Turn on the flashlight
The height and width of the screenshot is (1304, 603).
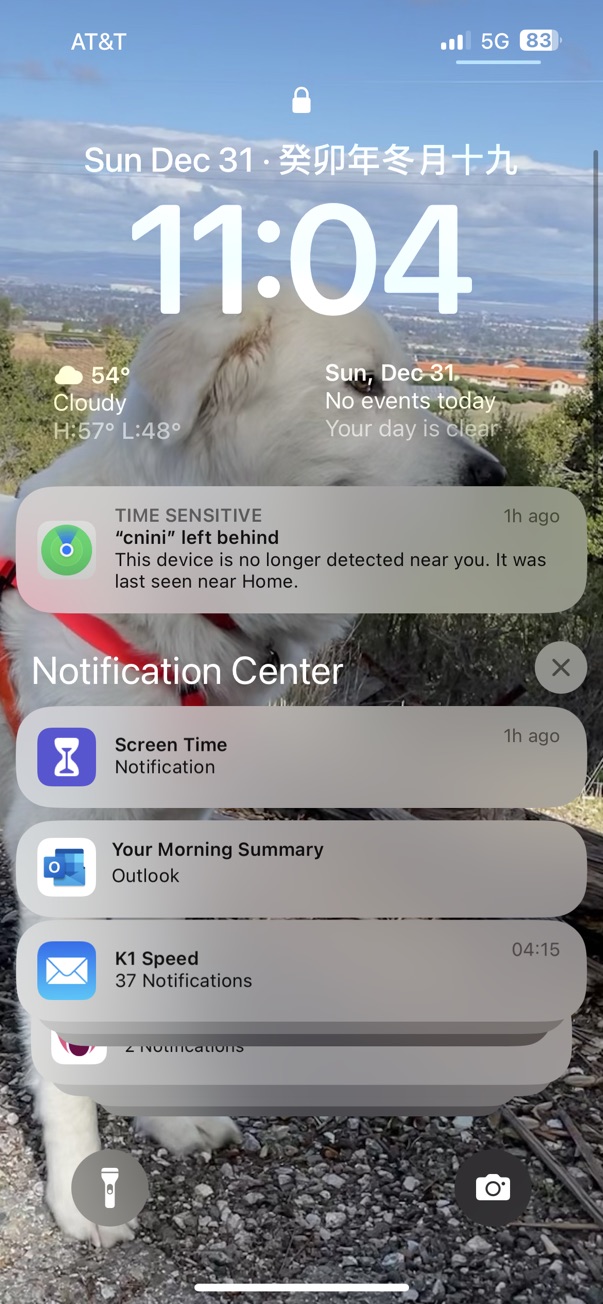tap(110, 1188)
